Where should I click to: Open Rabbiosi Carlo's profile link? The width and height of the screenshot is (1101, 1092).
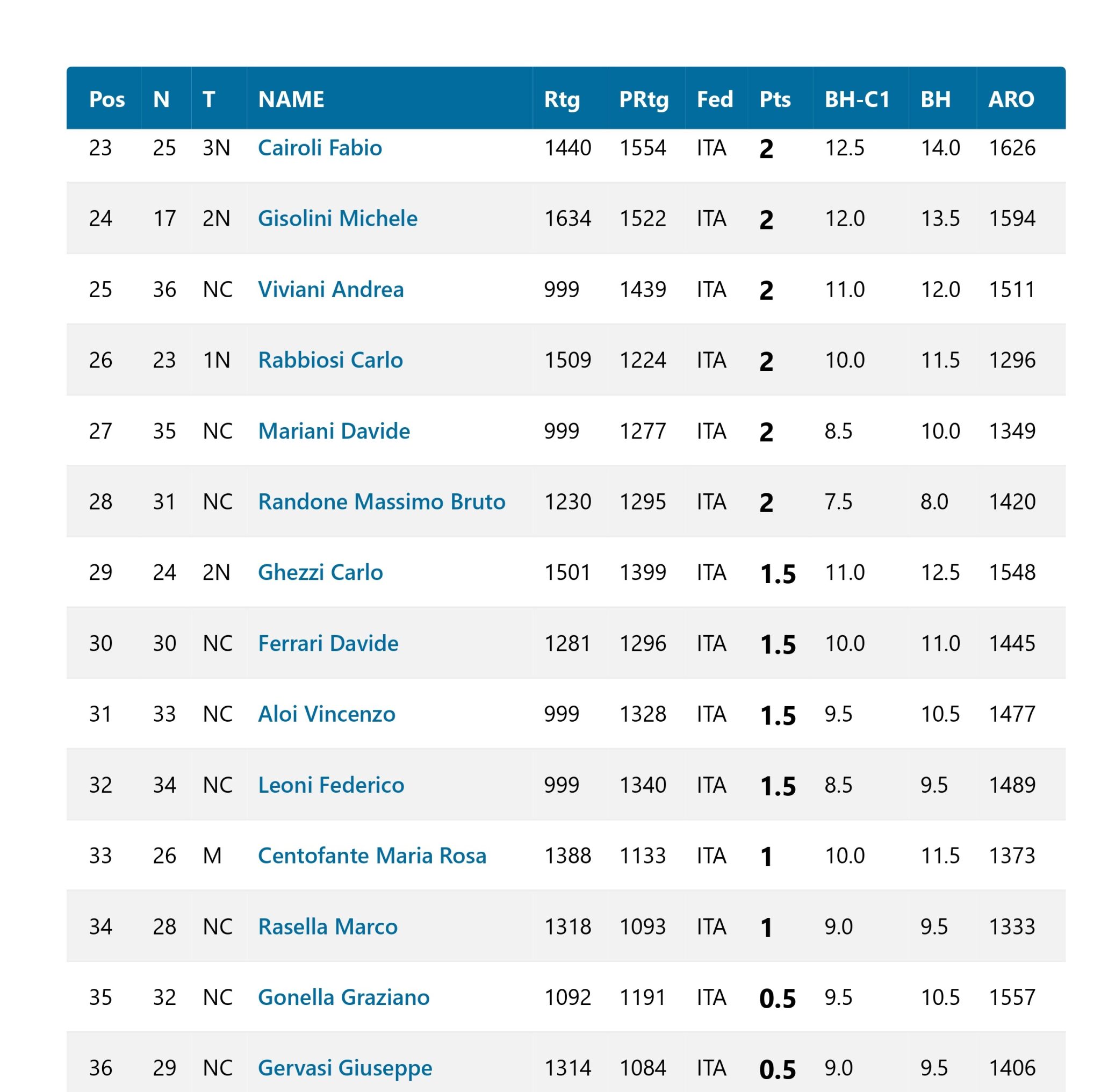(330, 360)
